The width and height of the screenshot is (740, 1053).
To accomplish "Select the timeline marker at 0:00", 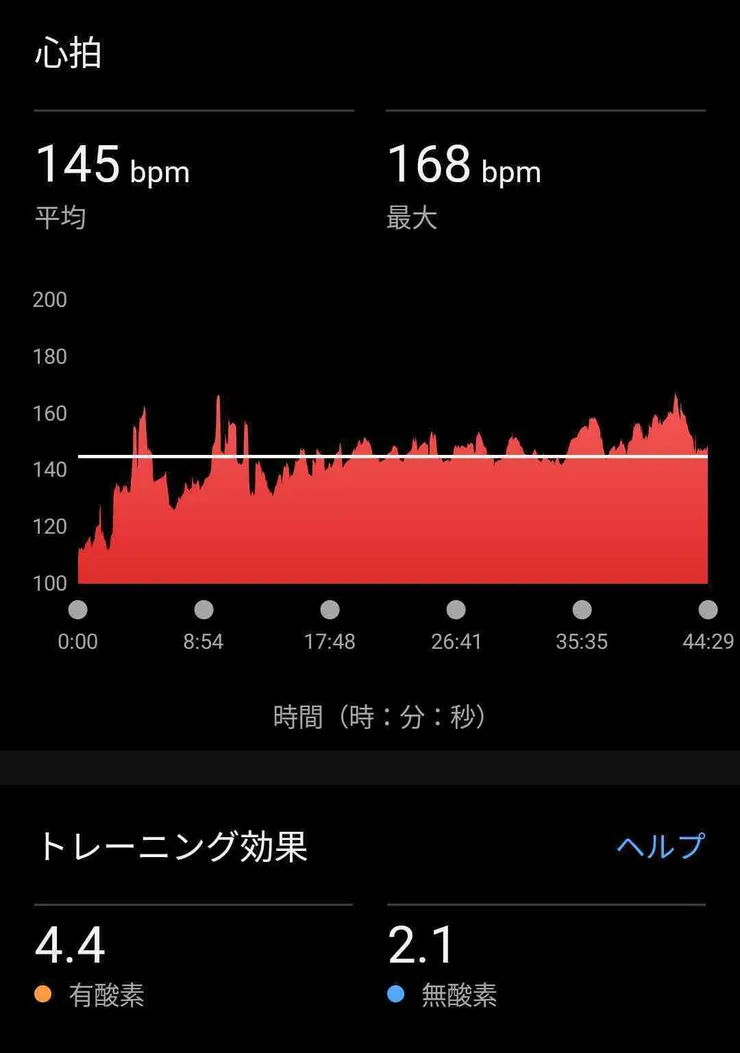I will (x=79, y=608).
